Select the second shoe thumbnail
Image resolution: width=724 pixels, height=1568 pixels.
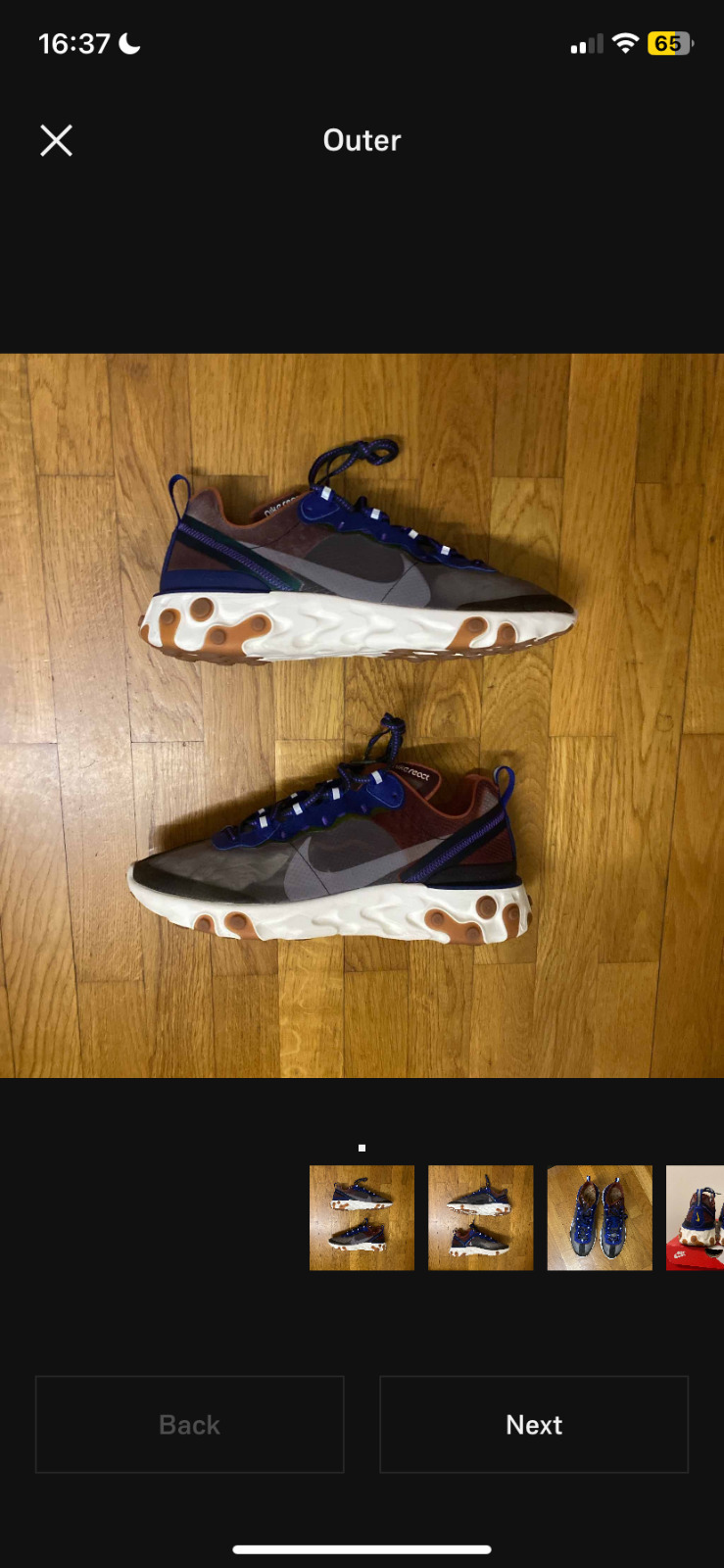pos(480,1218)
